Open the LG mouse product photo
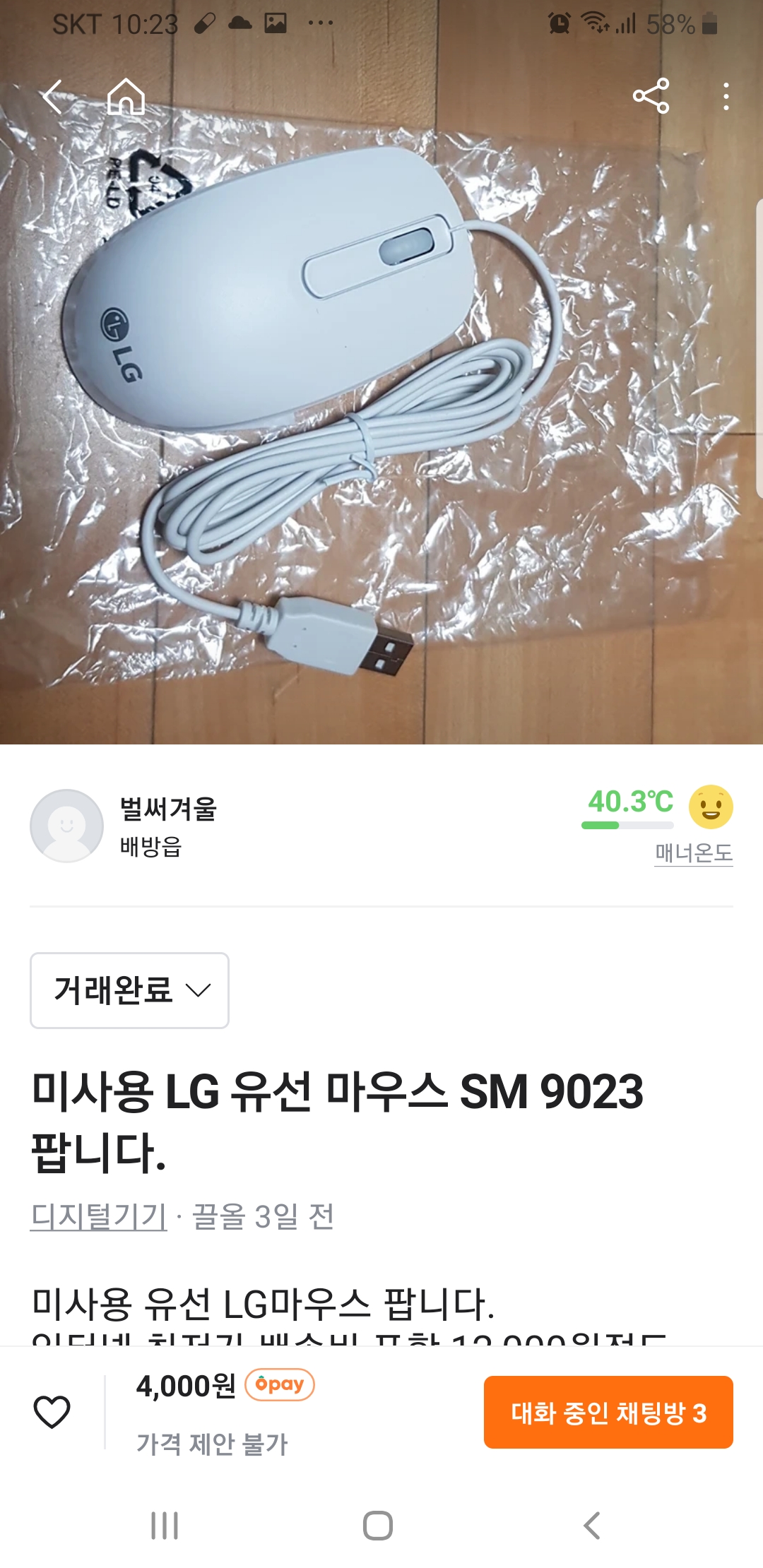Viewport: 763px width, 1568px height. coord(381,424)
